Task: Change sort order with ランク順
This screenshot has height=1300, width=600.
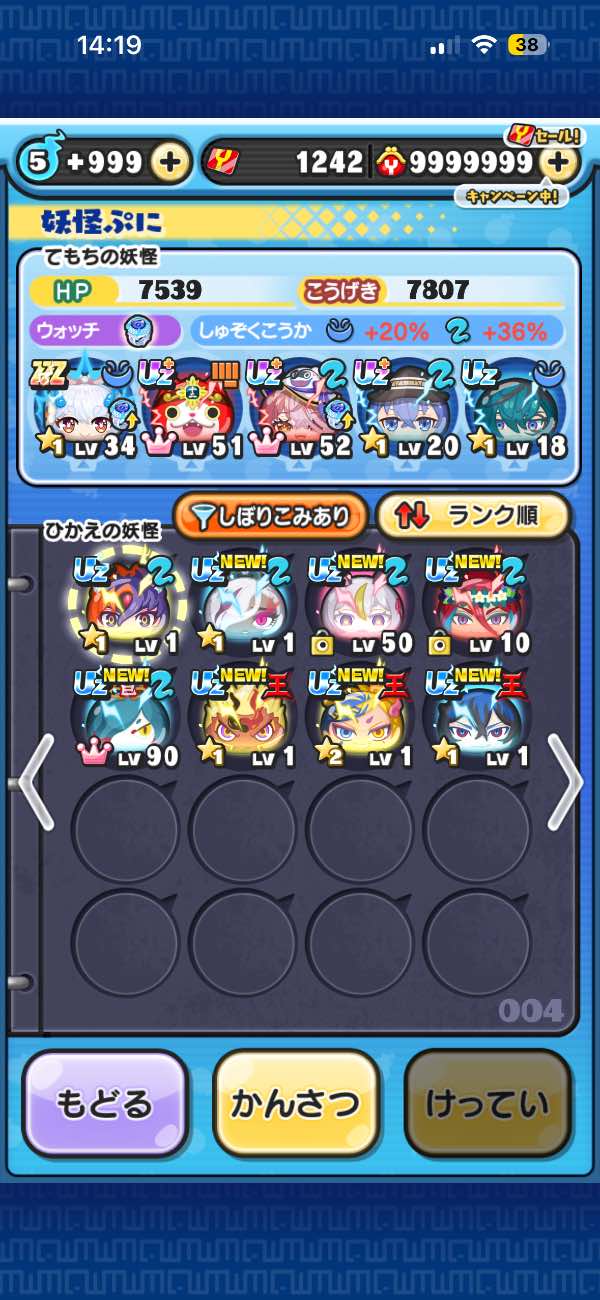Action: [x=473, y=516]
